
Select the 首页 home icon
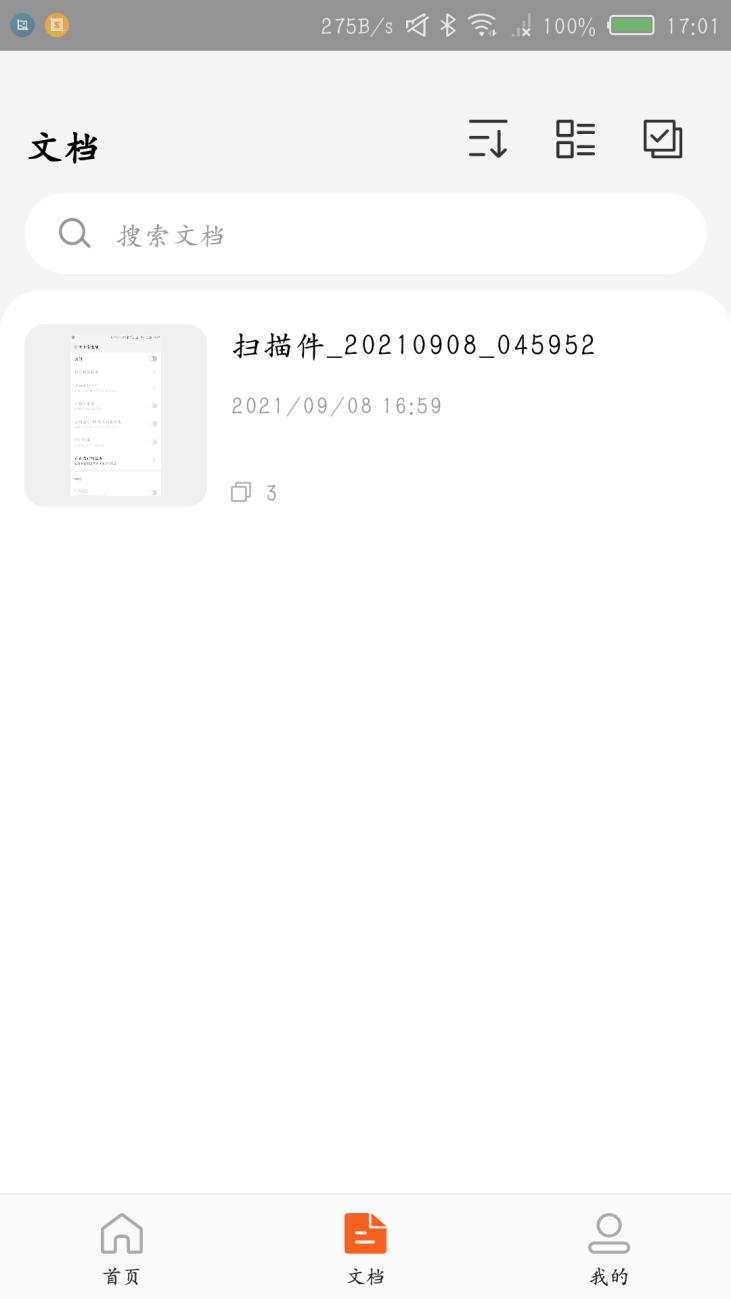pyautogui.click(x=121, y=1234)
